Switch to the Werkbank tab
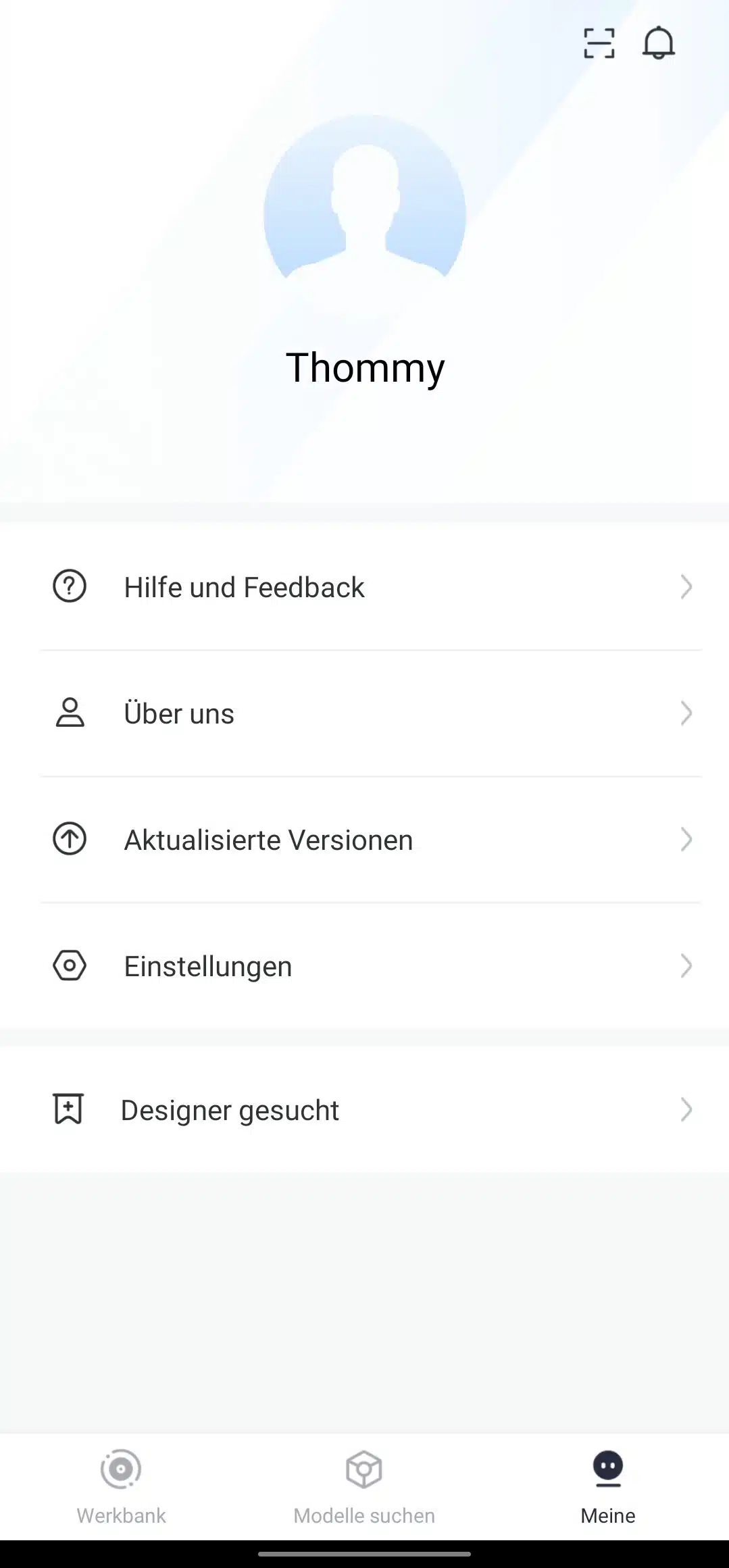Viewport: 729px width, 1568px height. click(121, 1486)
